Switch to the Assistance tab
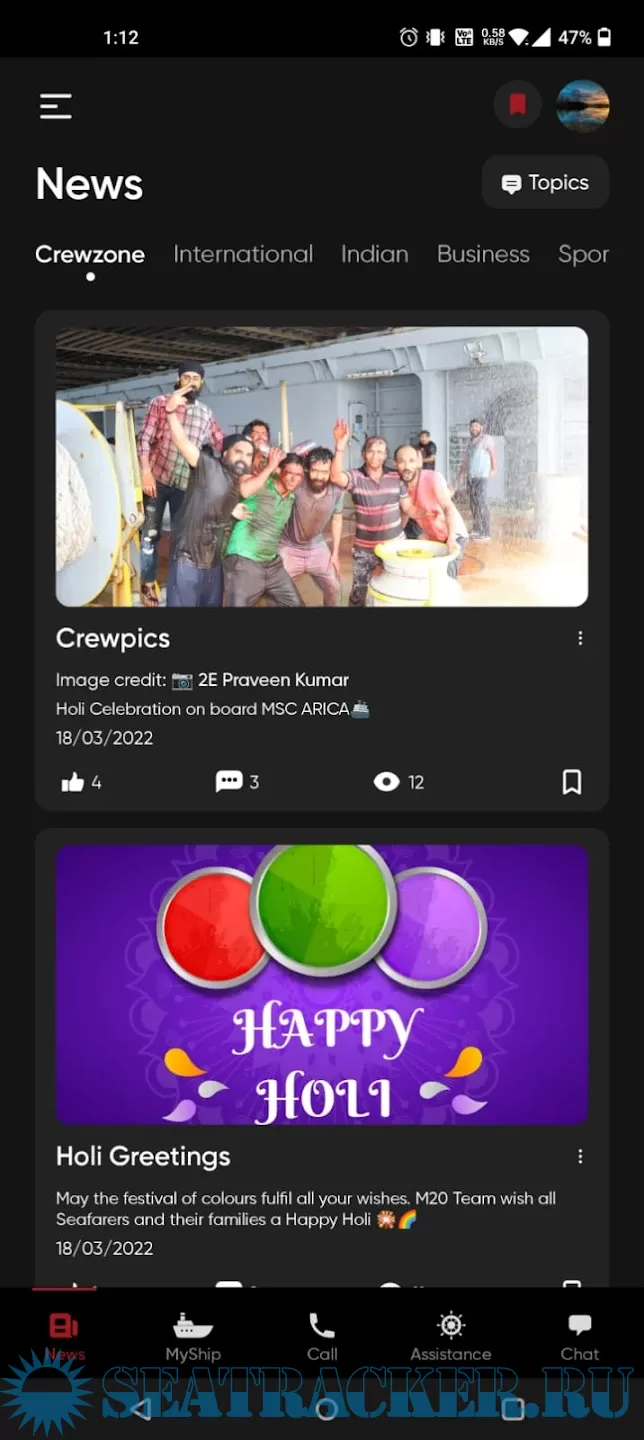The image size is (644, 1440). click(x=451, y=1337)
